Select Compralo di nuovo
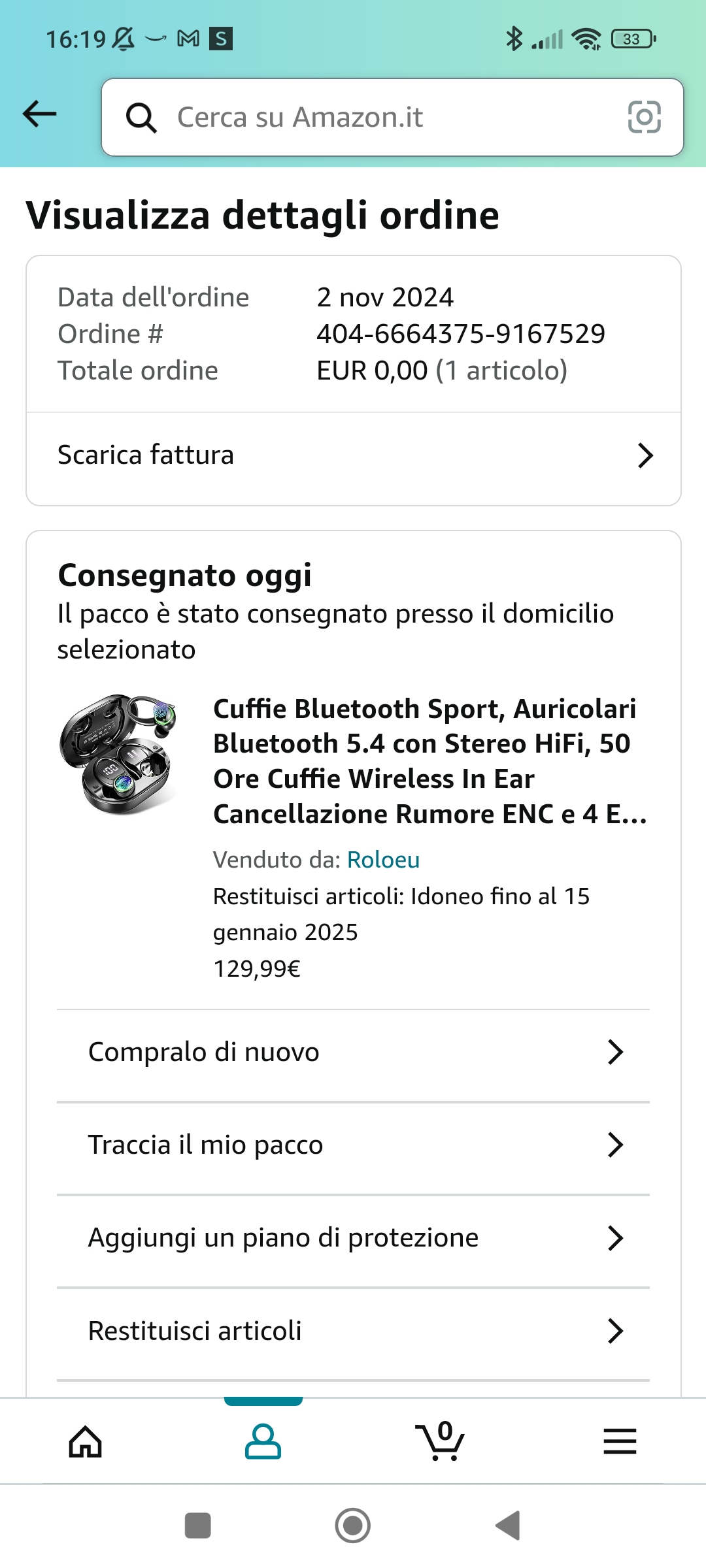Viewport: 706px width, 1568px height. tap(353, 1053)
